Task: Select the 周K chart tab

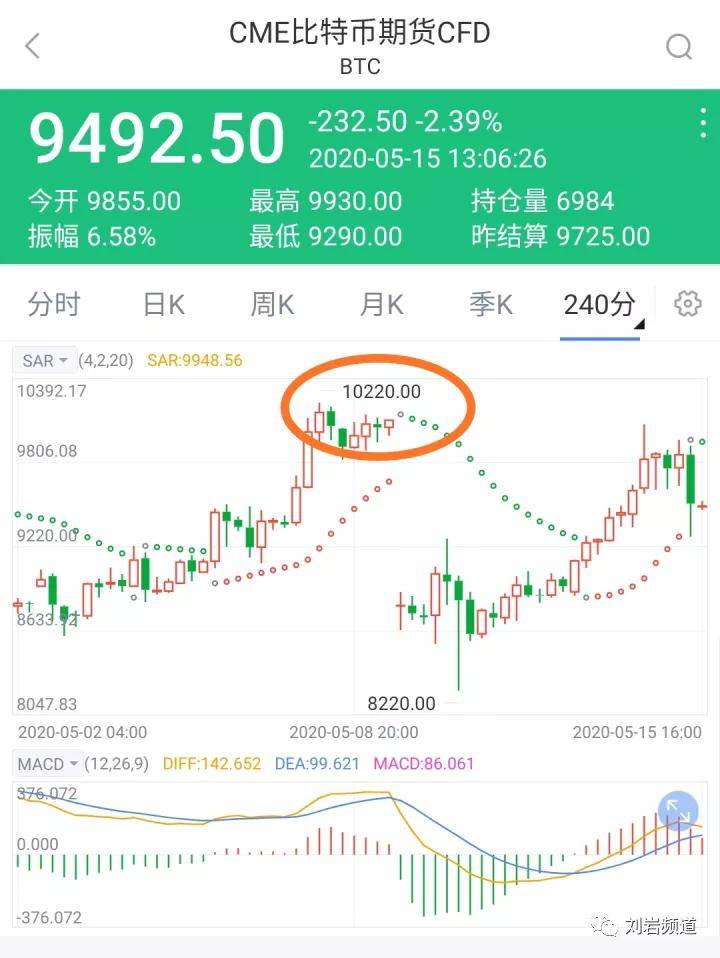Action: click(272, 305)
